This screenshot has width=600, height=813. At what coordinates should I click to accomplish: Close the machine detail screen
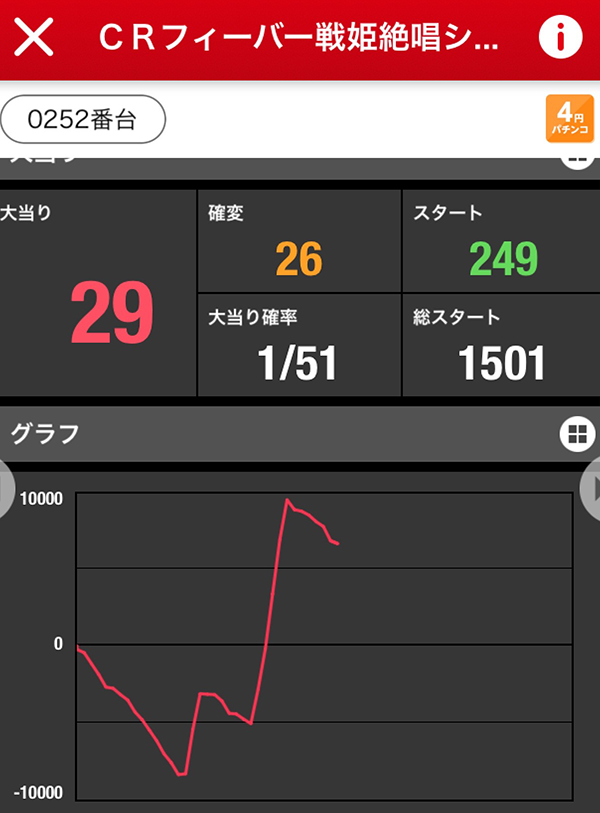[33, 38]
